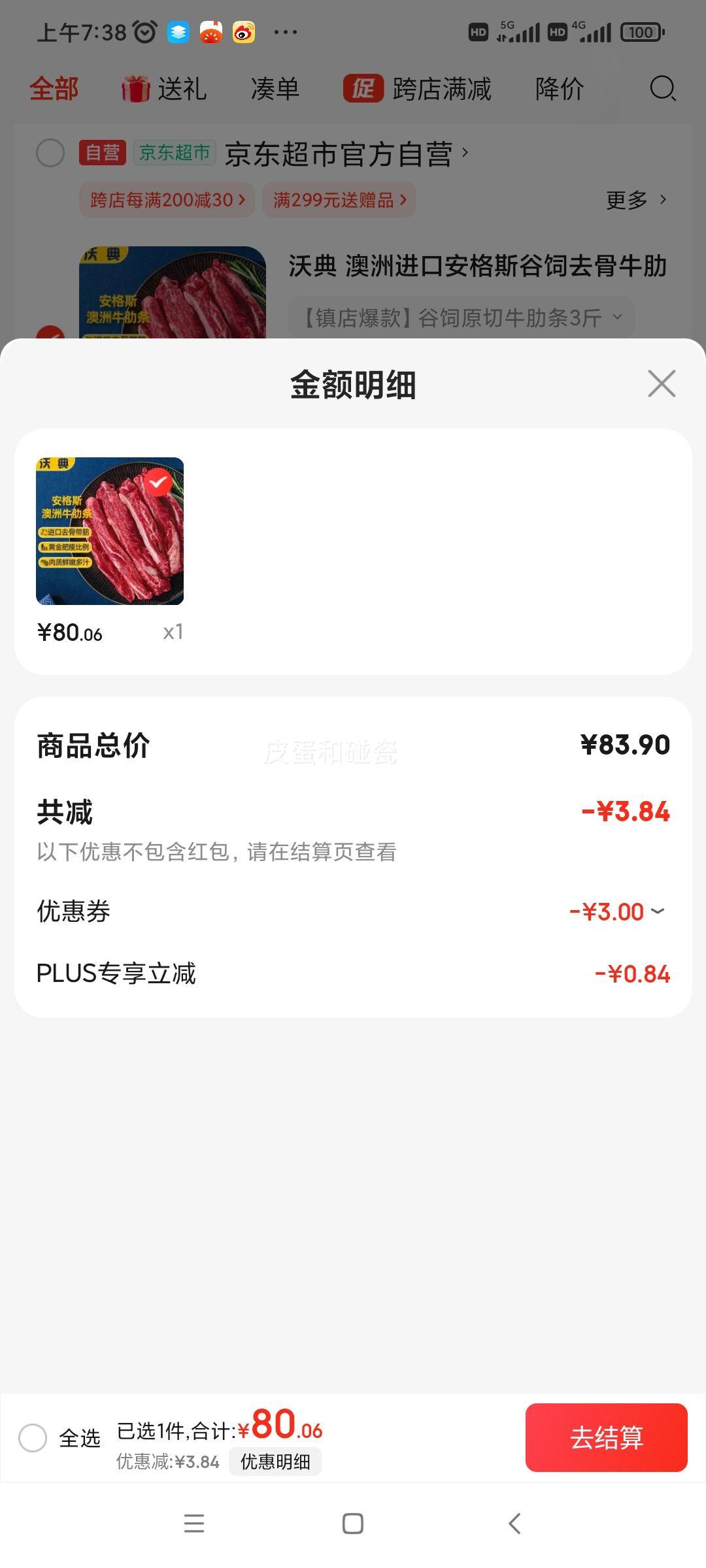The height and width of the screenshot is (1568, 706).
Task: Close the 金额明细 panel with the X
Action: click(x=662, y=384)
